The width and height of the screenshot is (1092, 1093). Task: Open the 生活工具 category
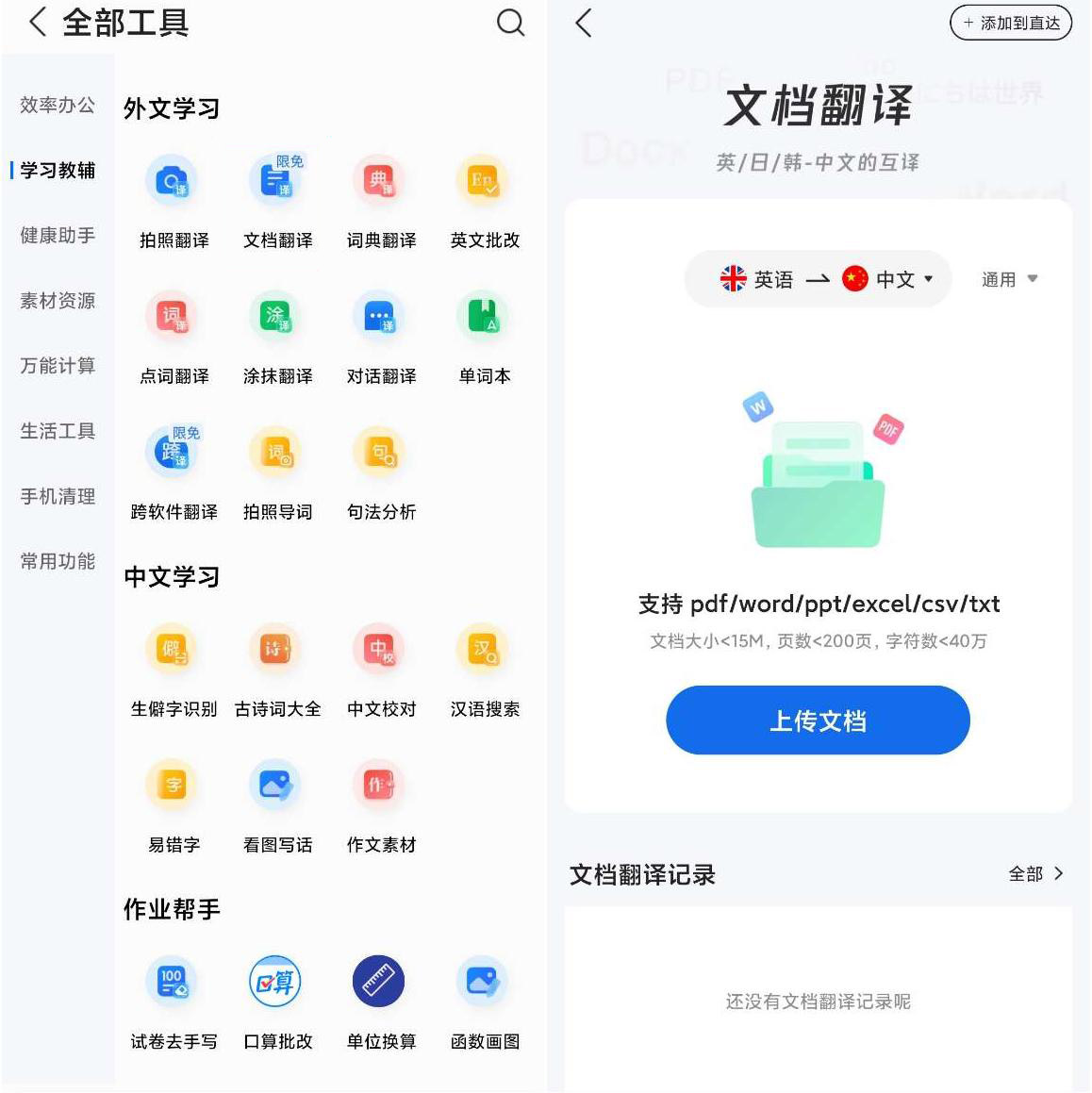pyautogui.click(x=57, y=431)
